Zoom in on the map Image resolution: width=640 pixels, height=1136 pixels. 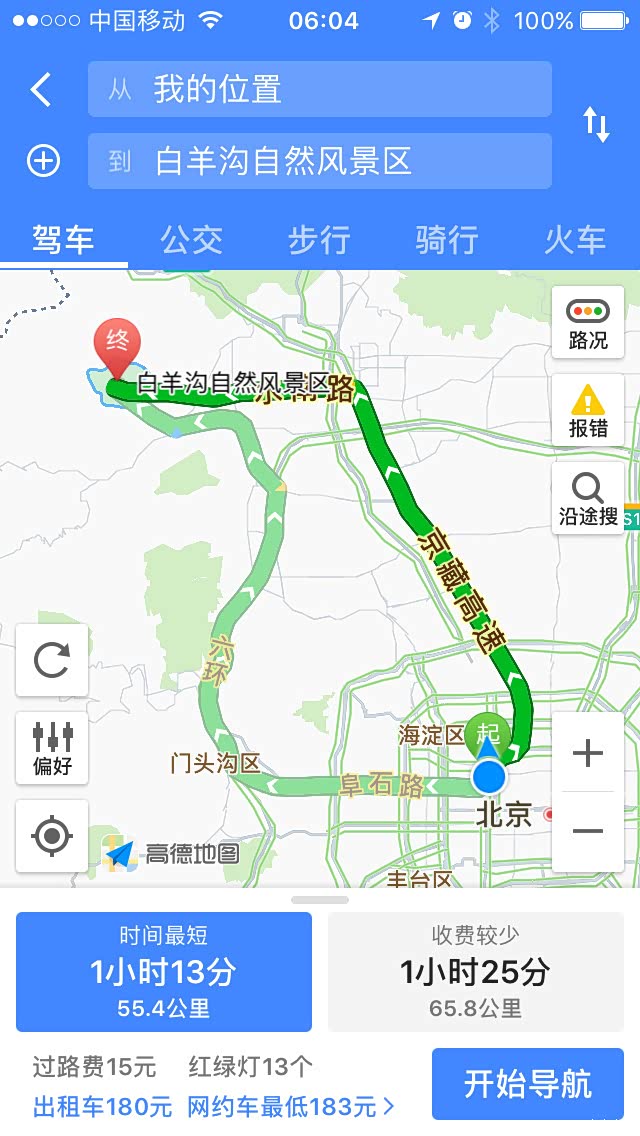pyautogui.click(x=588, y=753)
